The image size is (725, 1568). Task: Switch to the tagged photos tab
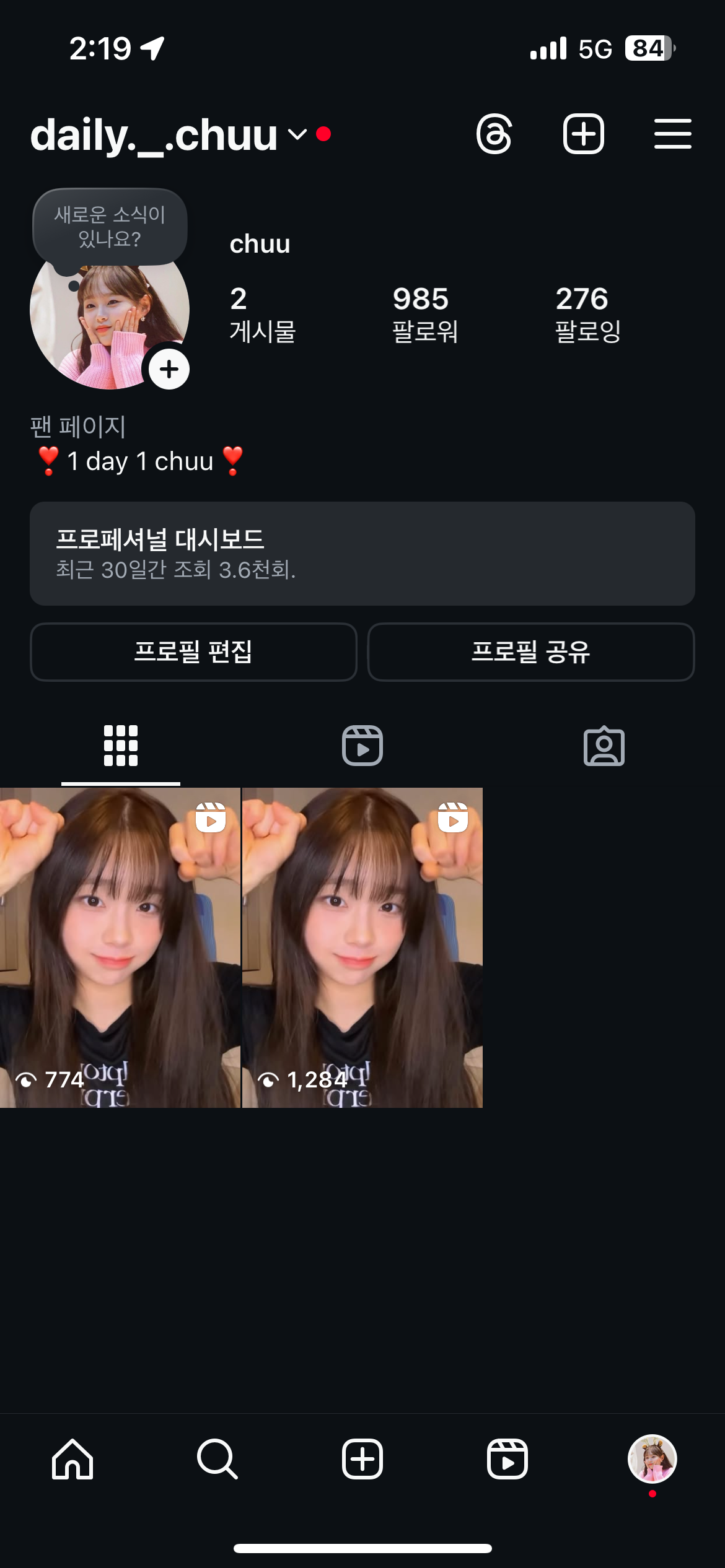(604, 746)
